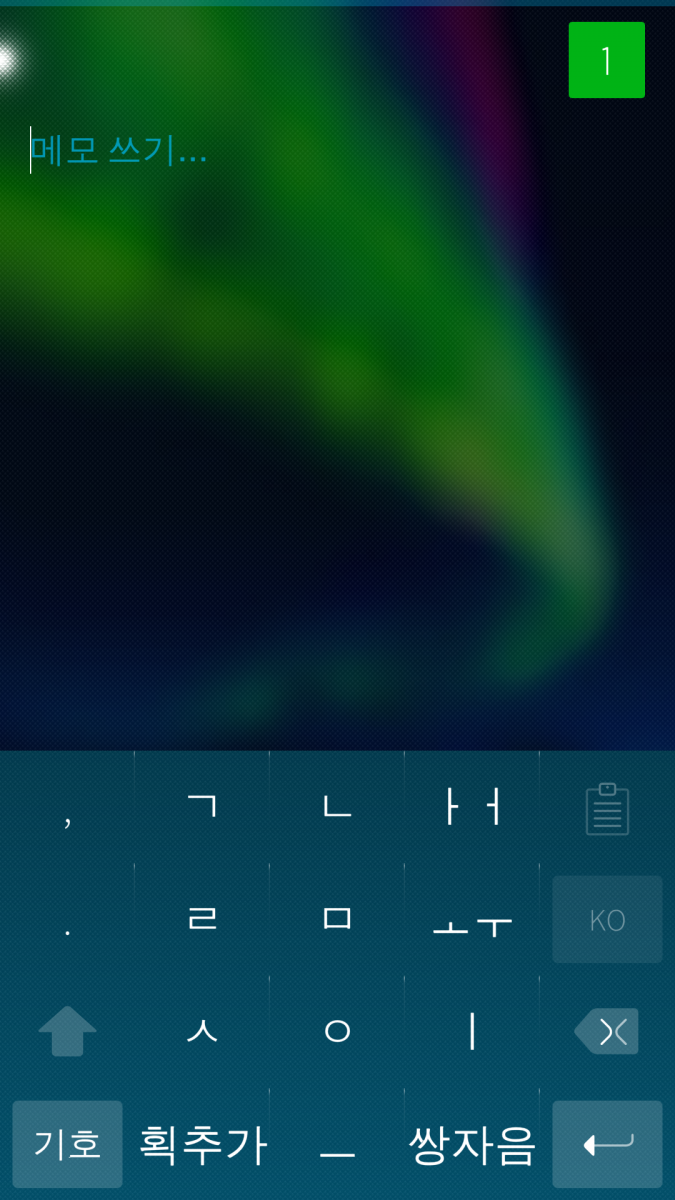Tap the shift arrow key

[67, 1032]
